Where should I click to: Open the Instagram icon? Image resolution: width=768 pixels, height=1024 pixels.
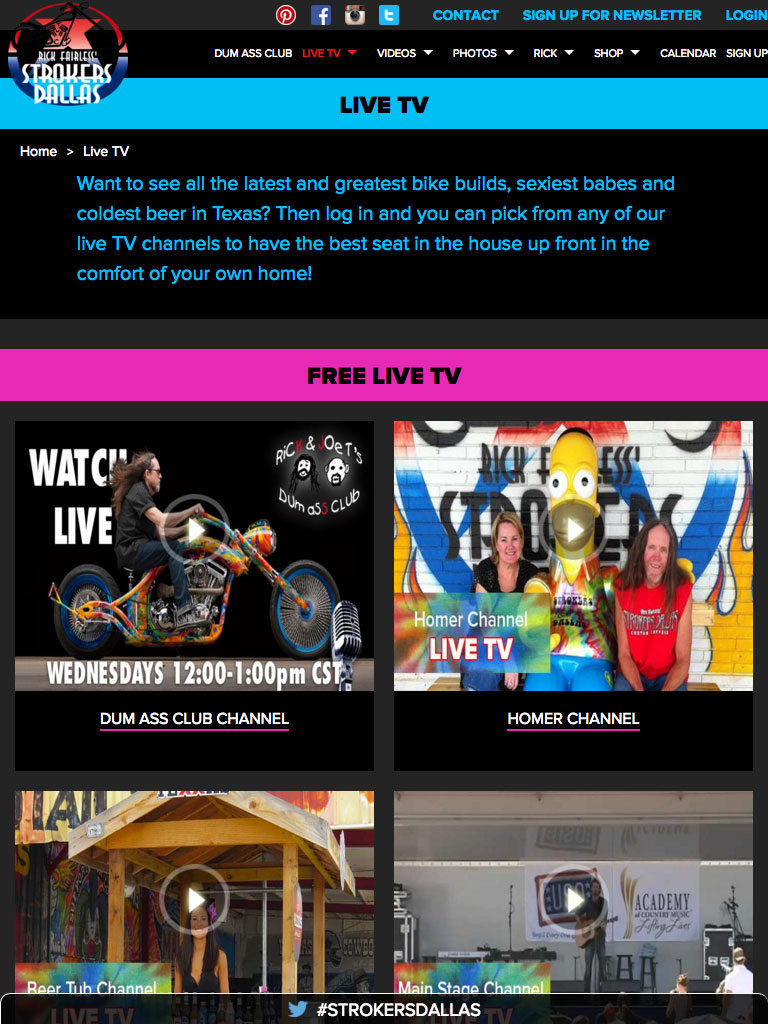(x=355, y=15)
